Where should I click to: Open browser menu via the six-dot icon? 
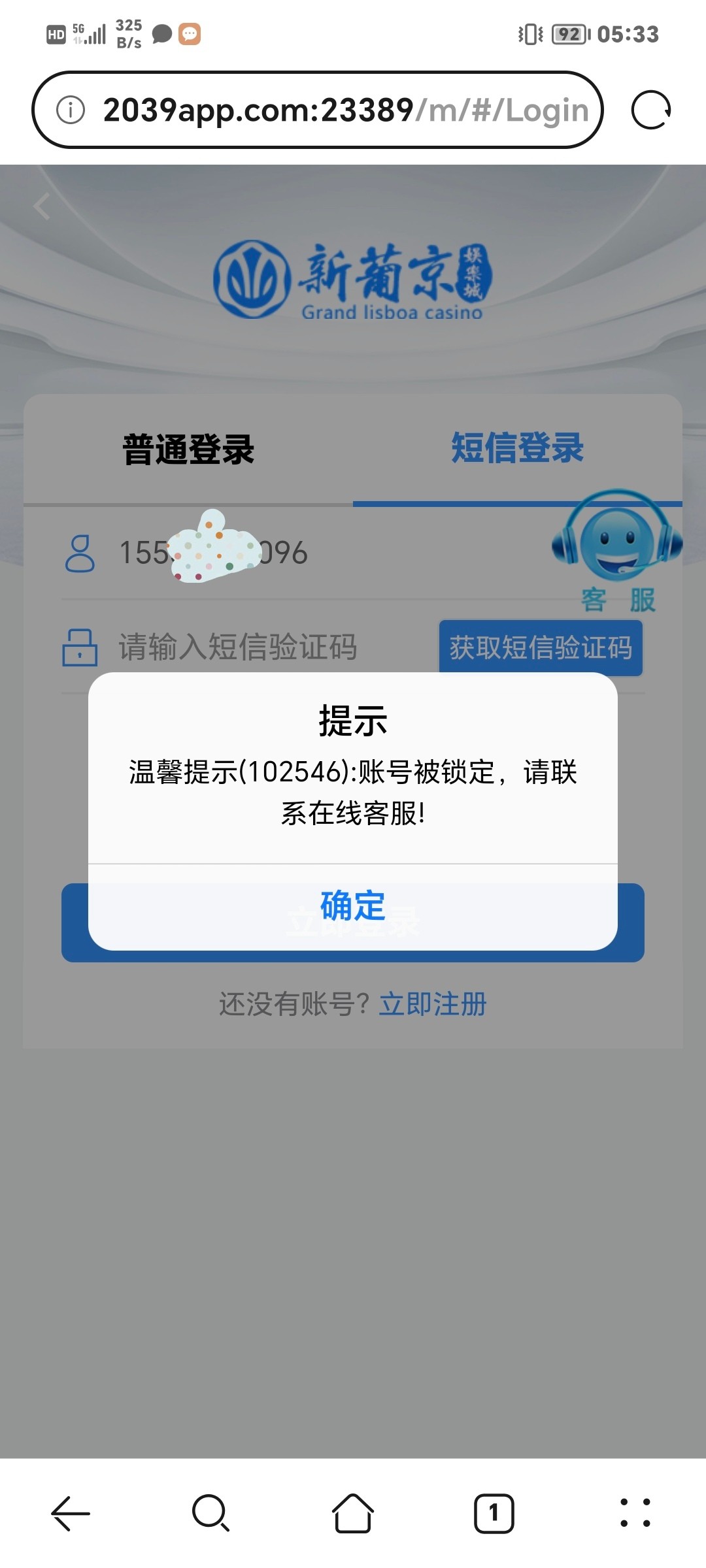(635, 1514)
